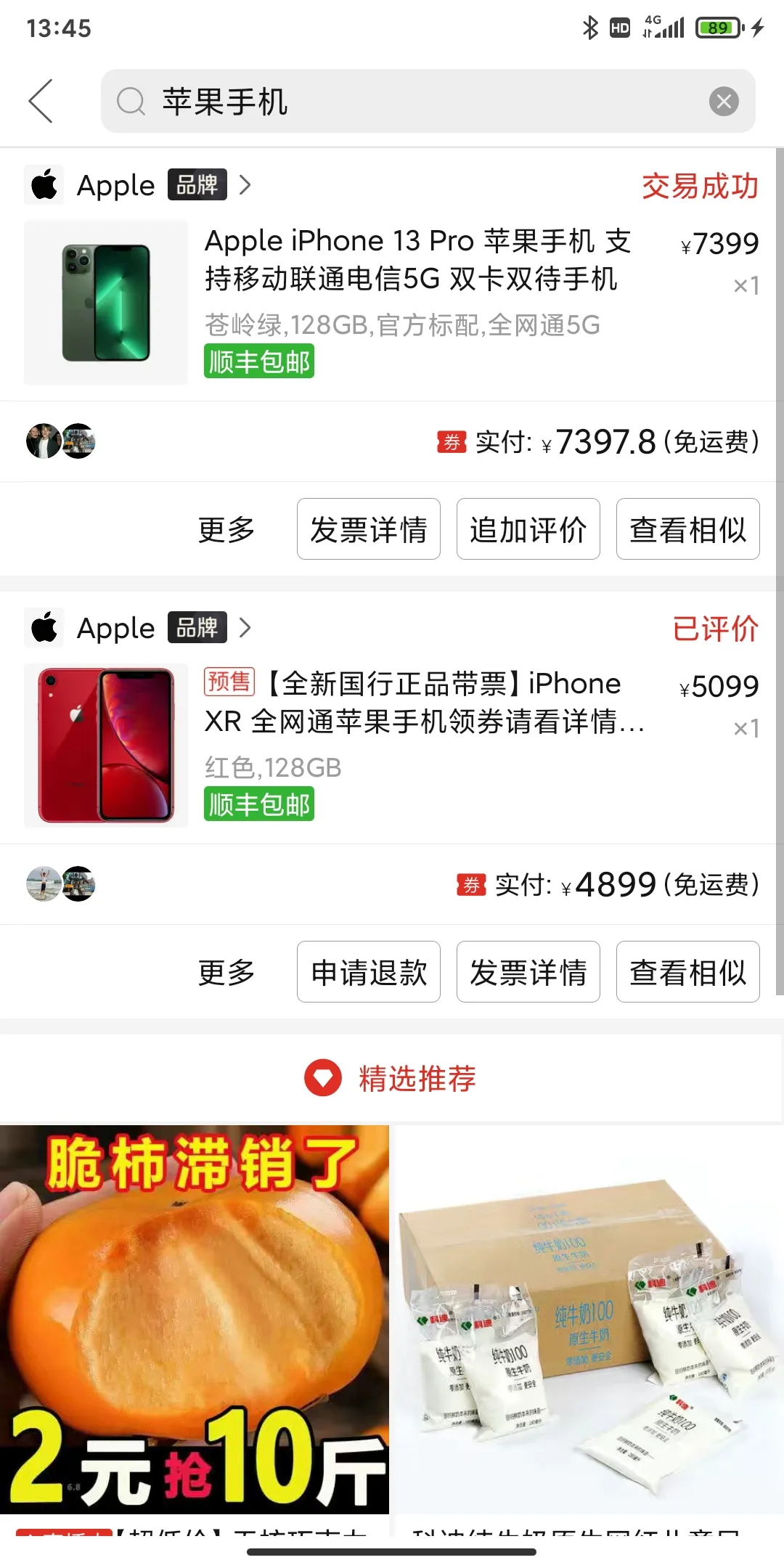784x1568 pixels.
Task: View 发票详情 for the iPhone XR order
Action: 528,972
